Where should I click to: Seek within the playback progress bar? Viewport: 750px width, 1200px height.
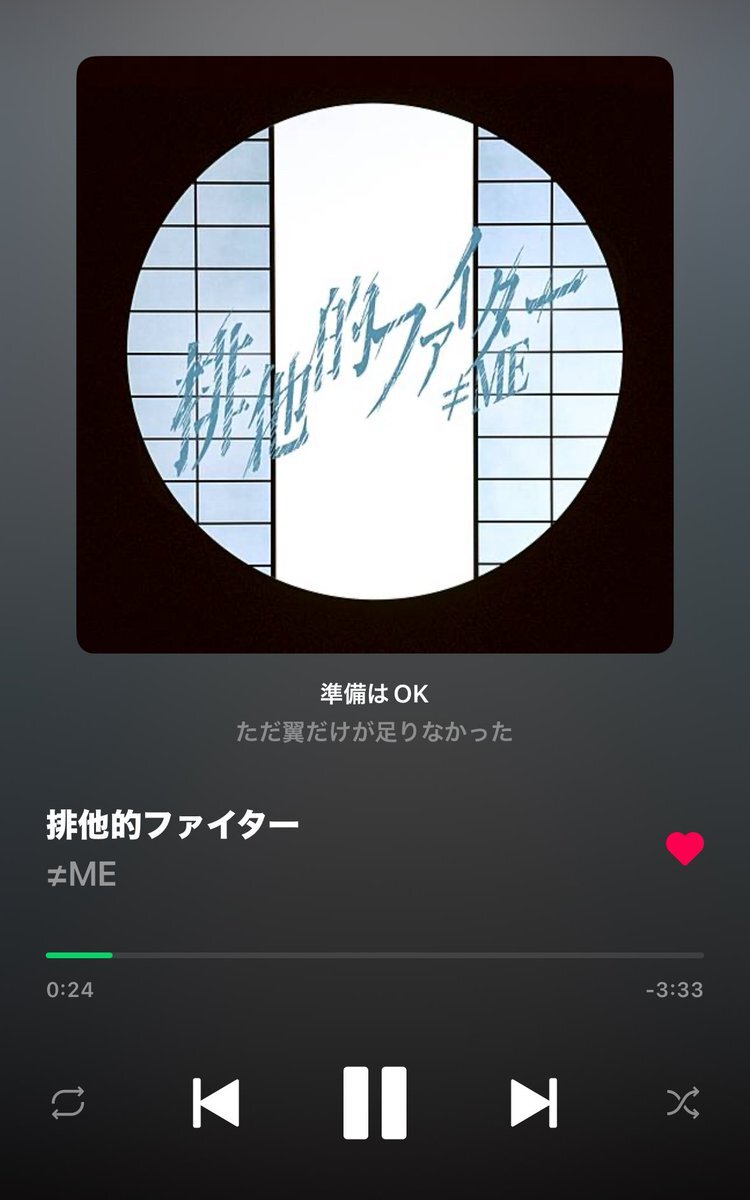click(x=375, y=955)
